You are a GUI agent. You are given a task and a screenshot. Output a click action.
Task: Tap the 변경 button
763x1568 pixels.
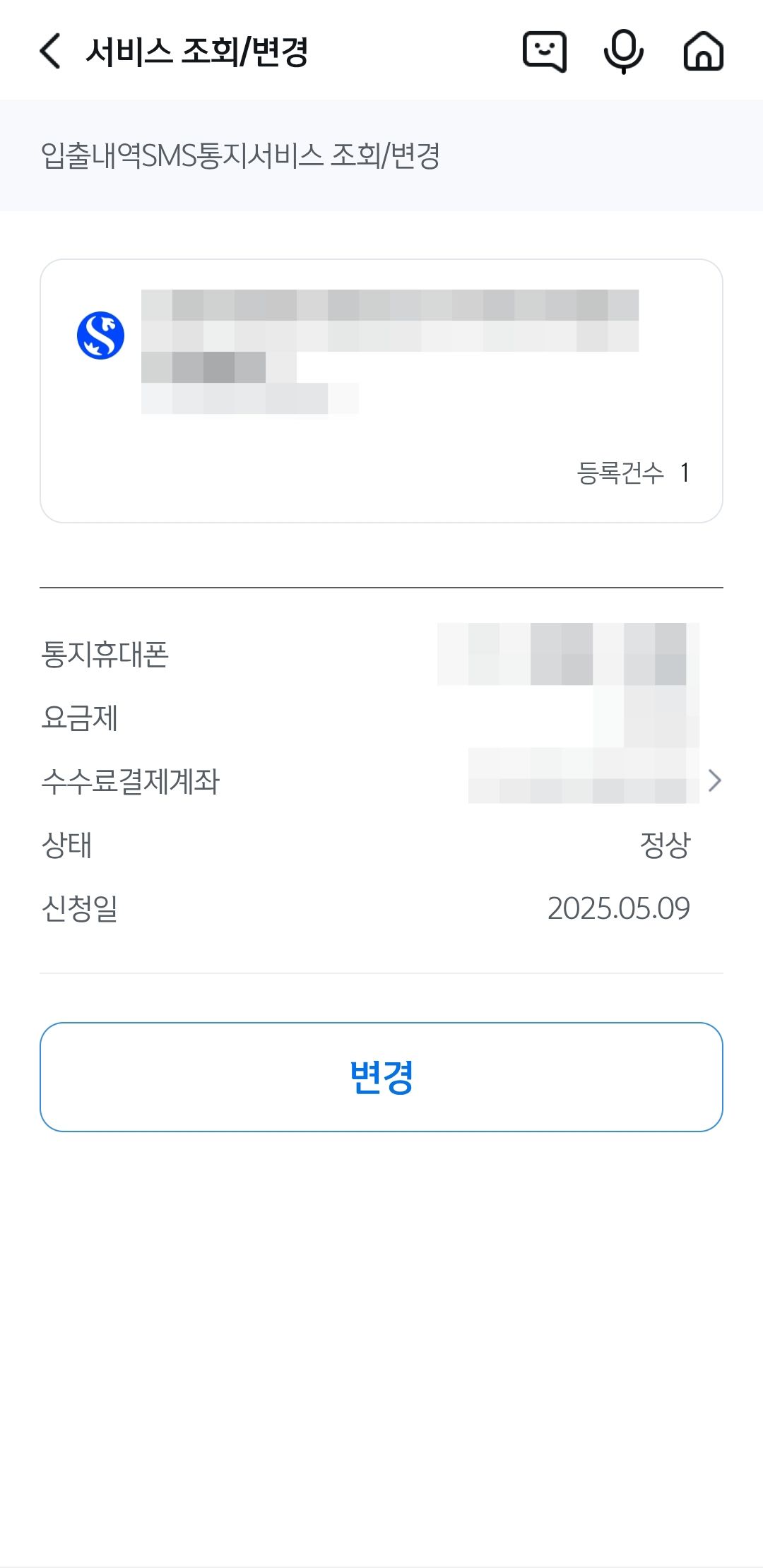(381, 1076)
